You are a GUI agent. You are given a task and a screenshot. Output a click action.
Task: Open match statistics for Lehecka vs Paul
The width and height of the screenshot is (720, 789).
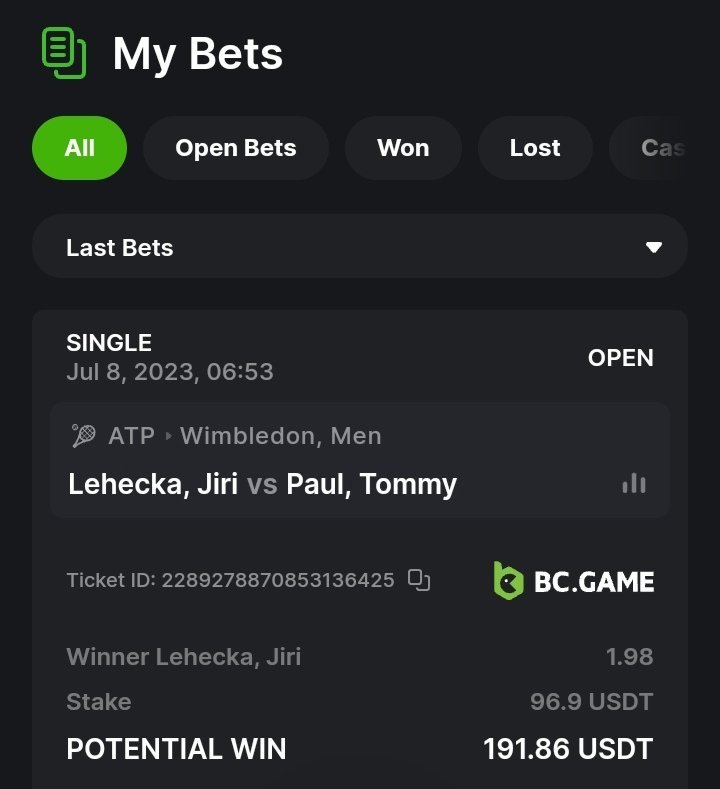tap(634, 484)
